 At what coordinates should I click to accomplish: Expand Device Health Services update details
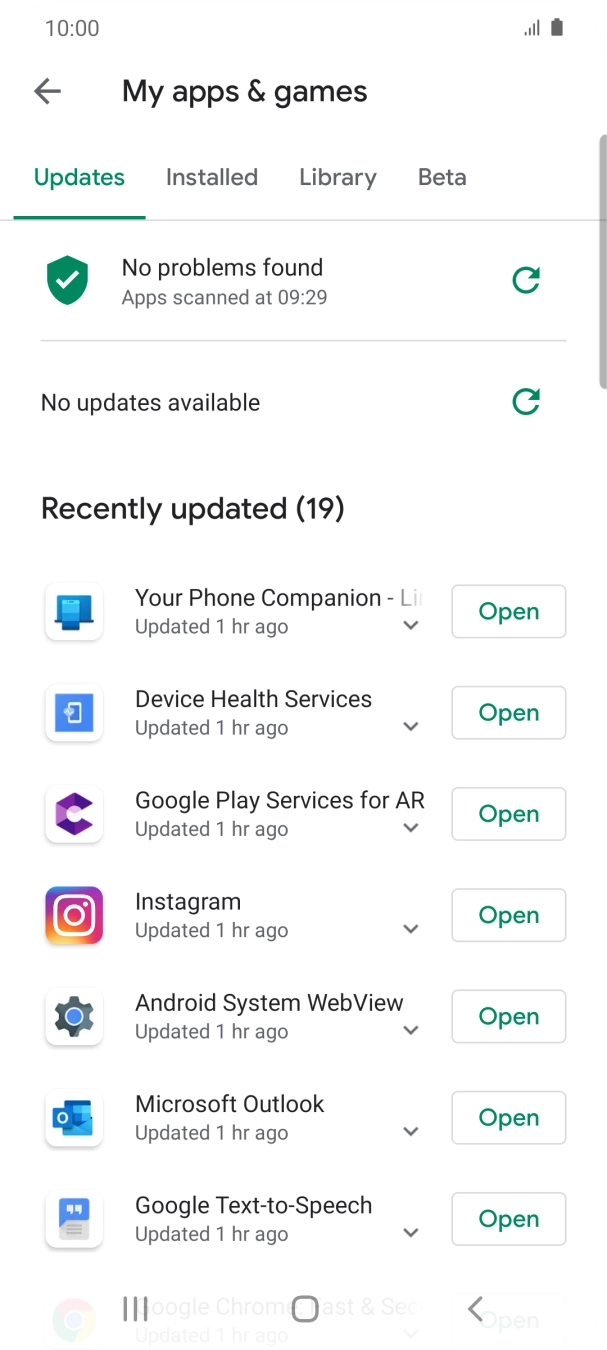[x=410, y=727]
